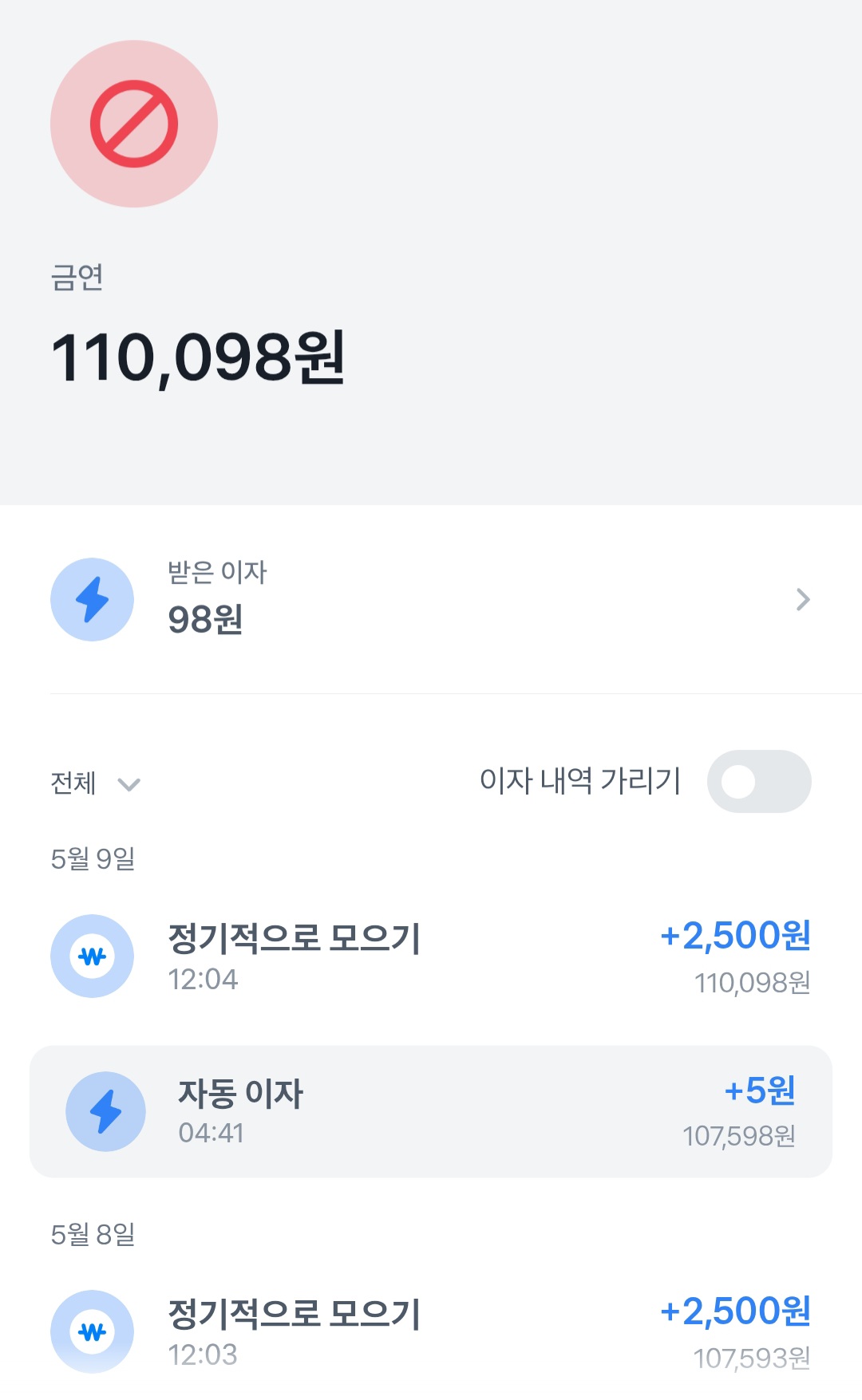Viewport: 862px width, 1400px height.
Task: Expand the 전체 filter dropdown
Action: 96,783
